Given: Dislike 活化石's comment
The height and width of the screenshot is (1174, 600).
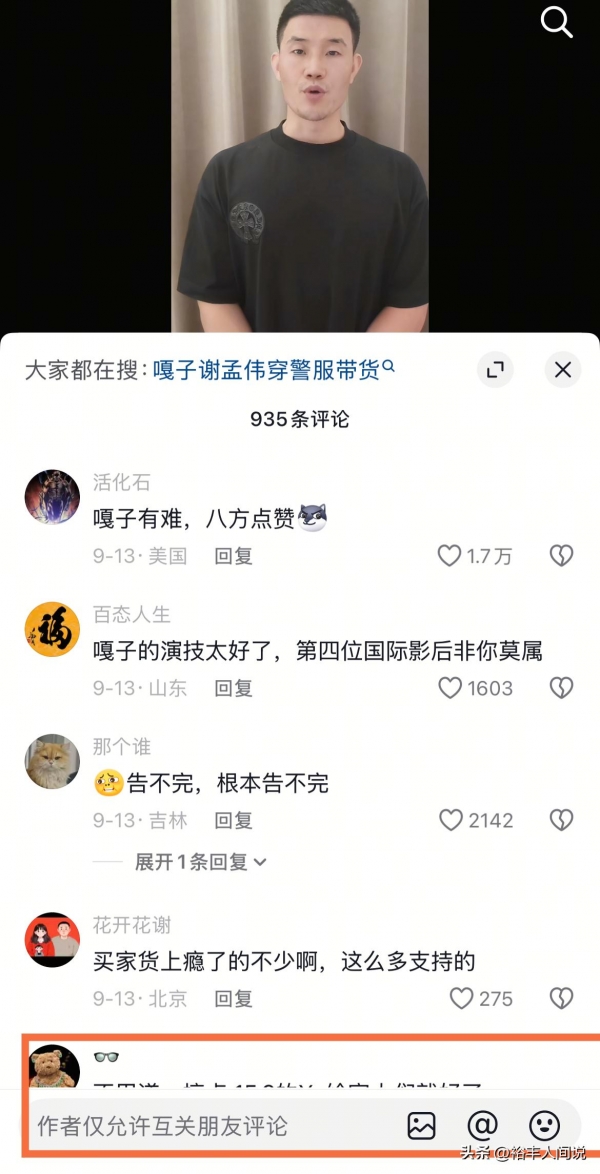Looking at the screenshot, I should click(x=562, y=556).
